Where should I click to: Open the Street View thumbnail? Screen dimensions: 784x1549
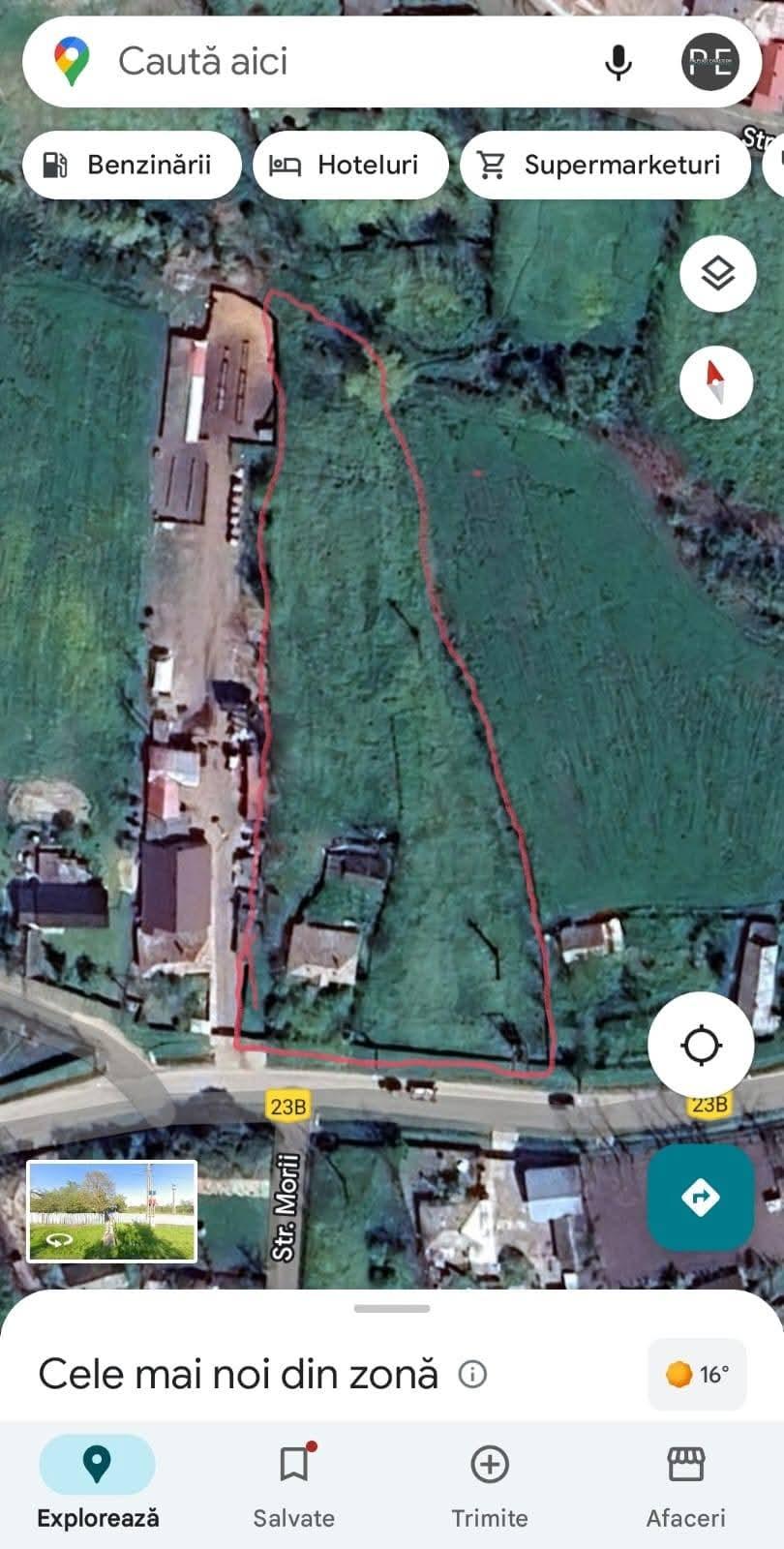112,1211
